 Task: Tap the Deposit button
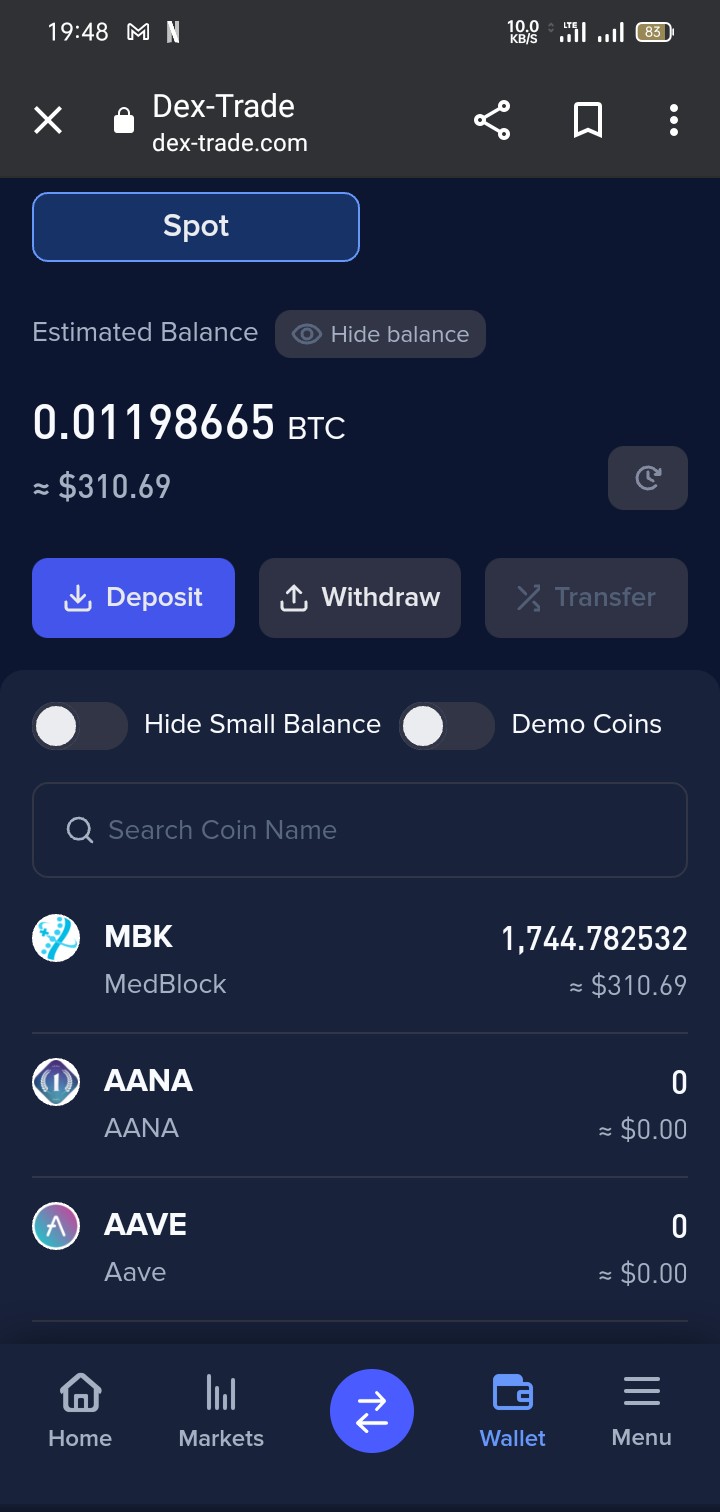pos(133,598)
